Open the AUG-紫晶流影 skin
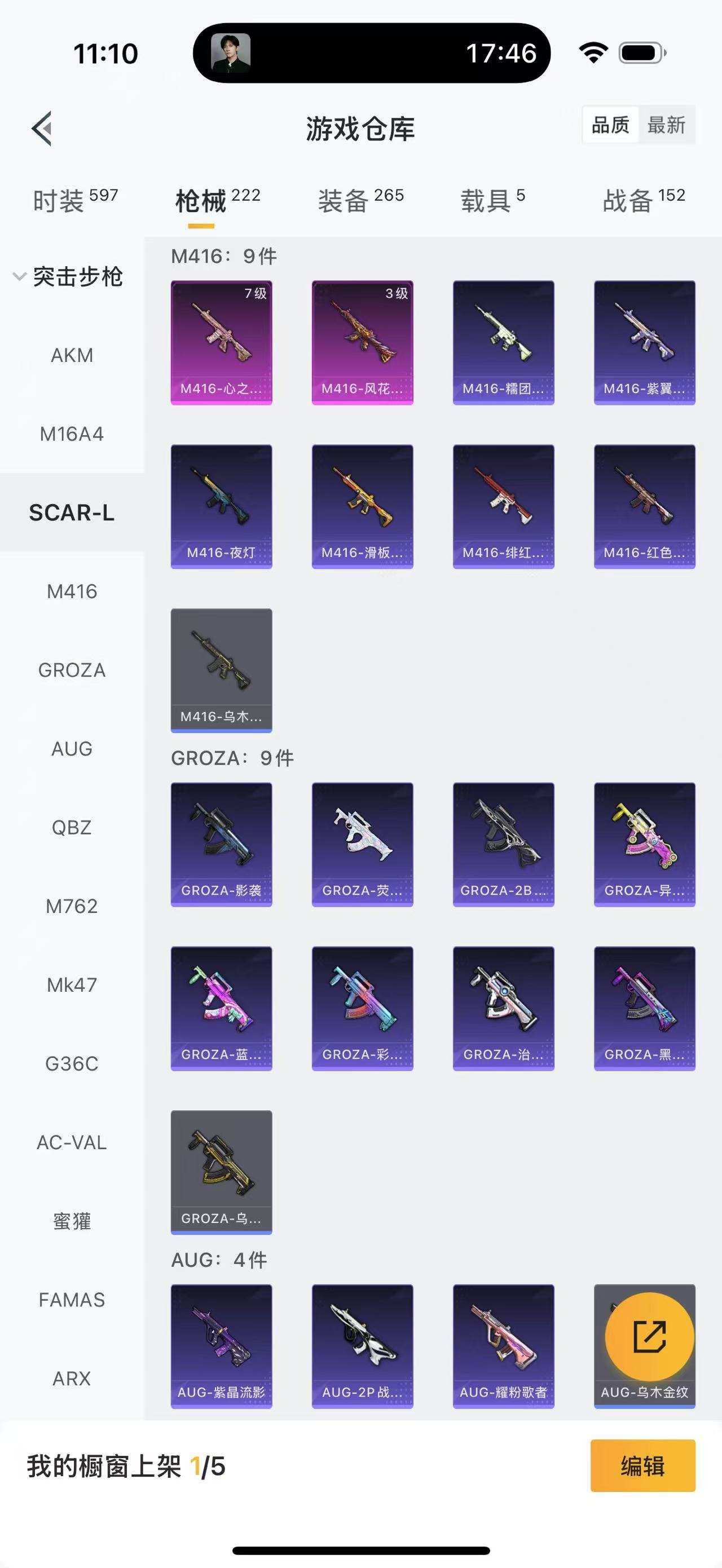The image size is (722, 1568). click(221, 1346)
